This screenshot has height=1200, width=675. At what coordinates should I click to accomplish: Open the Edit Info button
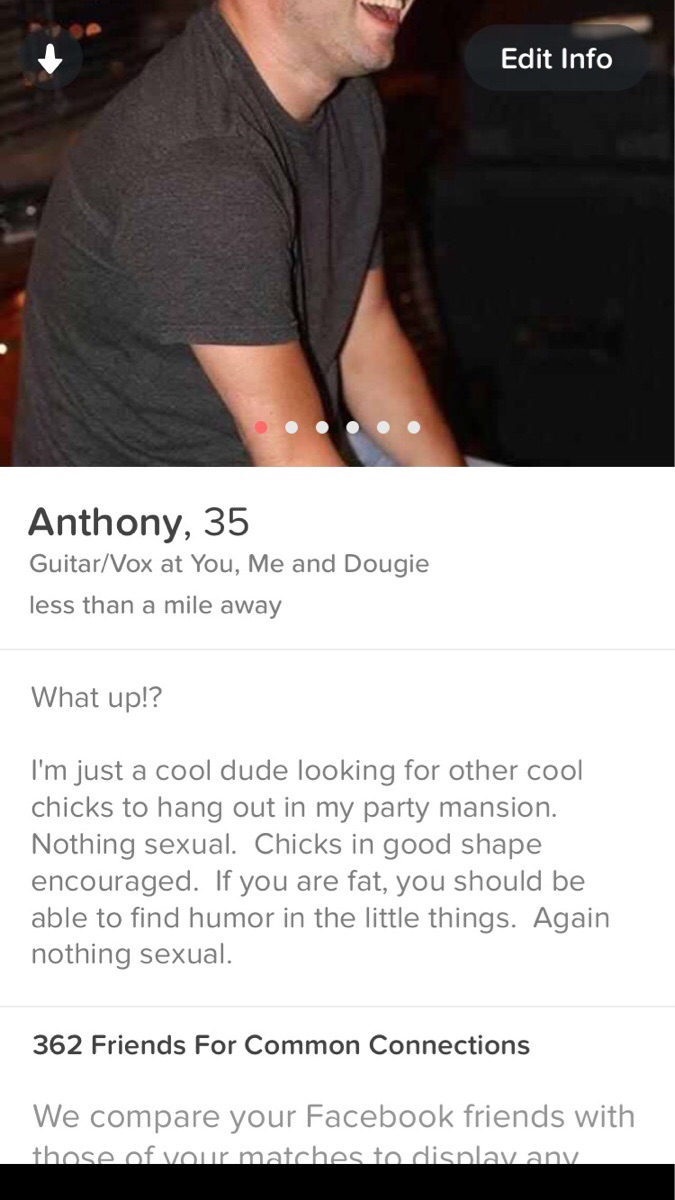click(556, 59)
